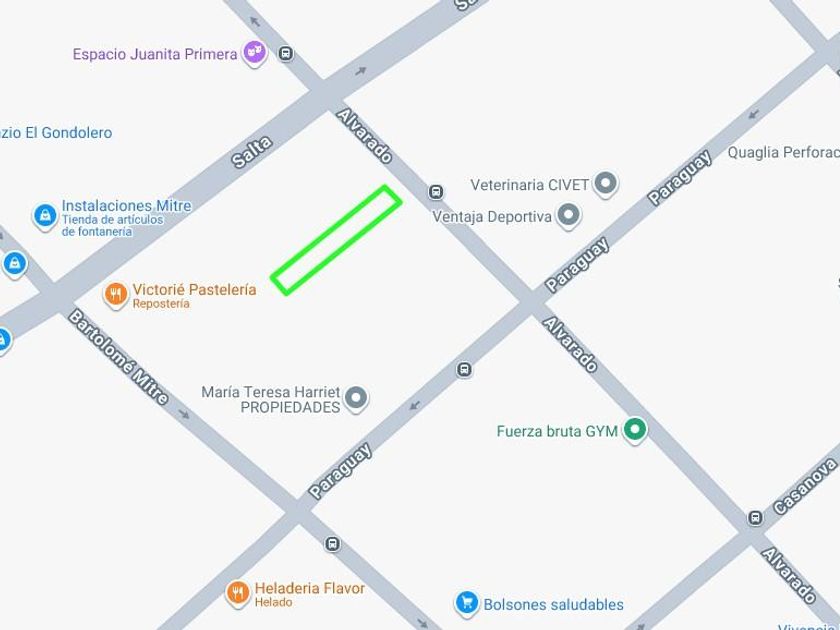Image resolution: width=840 pixels, height=630 pixels.
Task: Open the Victorié Pastelería restaurant marker
Action: click(x=117, y=294)
